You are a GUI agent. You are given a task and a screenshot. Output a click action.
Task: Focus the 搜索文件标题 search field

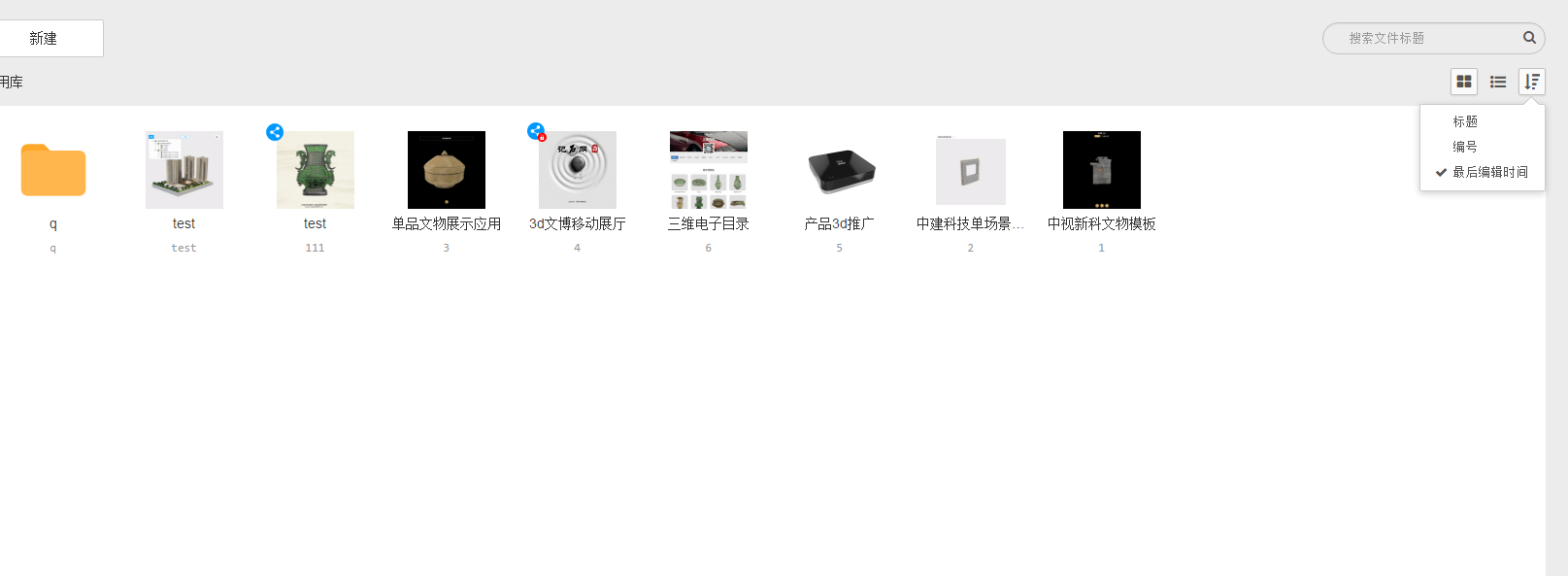(1422, 38)
